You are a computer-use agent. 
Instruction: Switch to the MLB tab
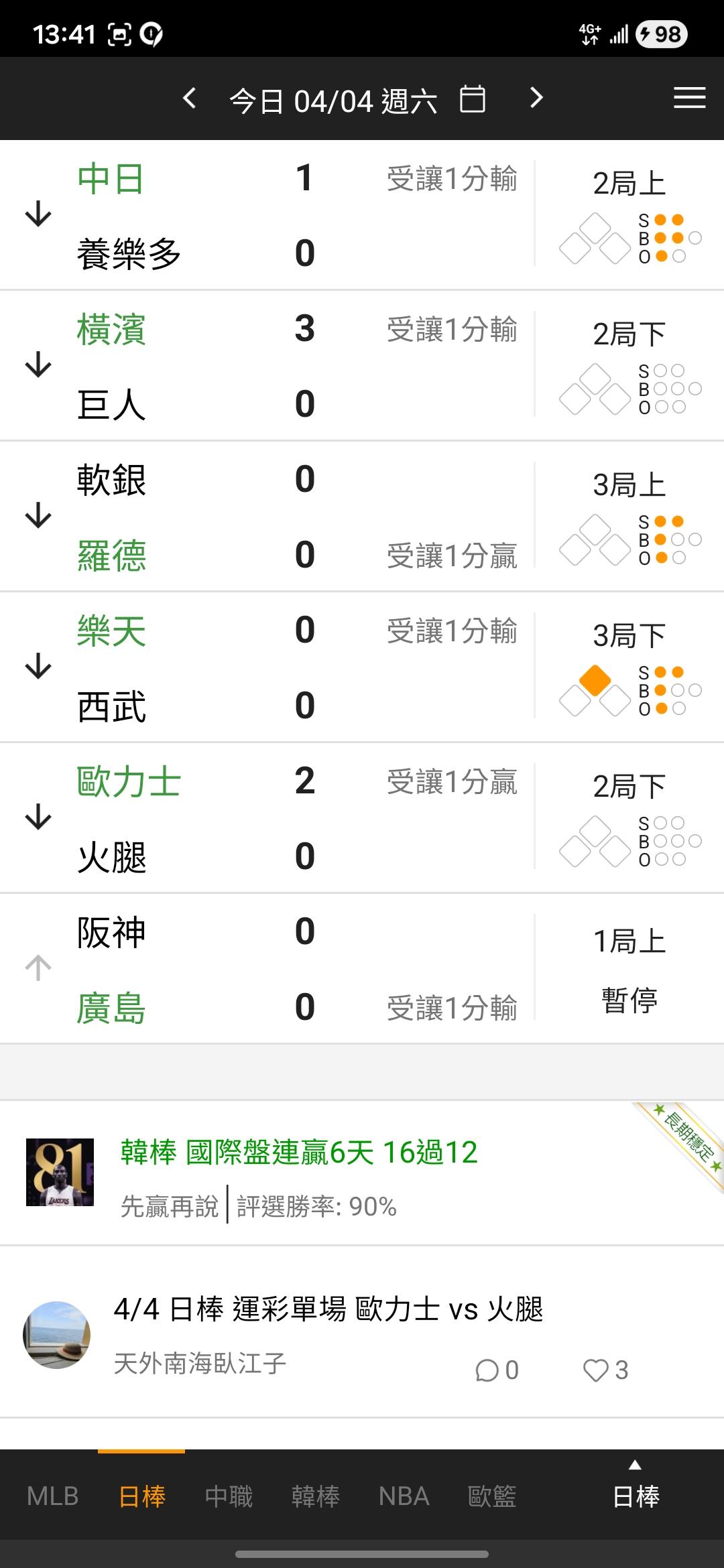pyautogui.click(x=53, y=1496)
